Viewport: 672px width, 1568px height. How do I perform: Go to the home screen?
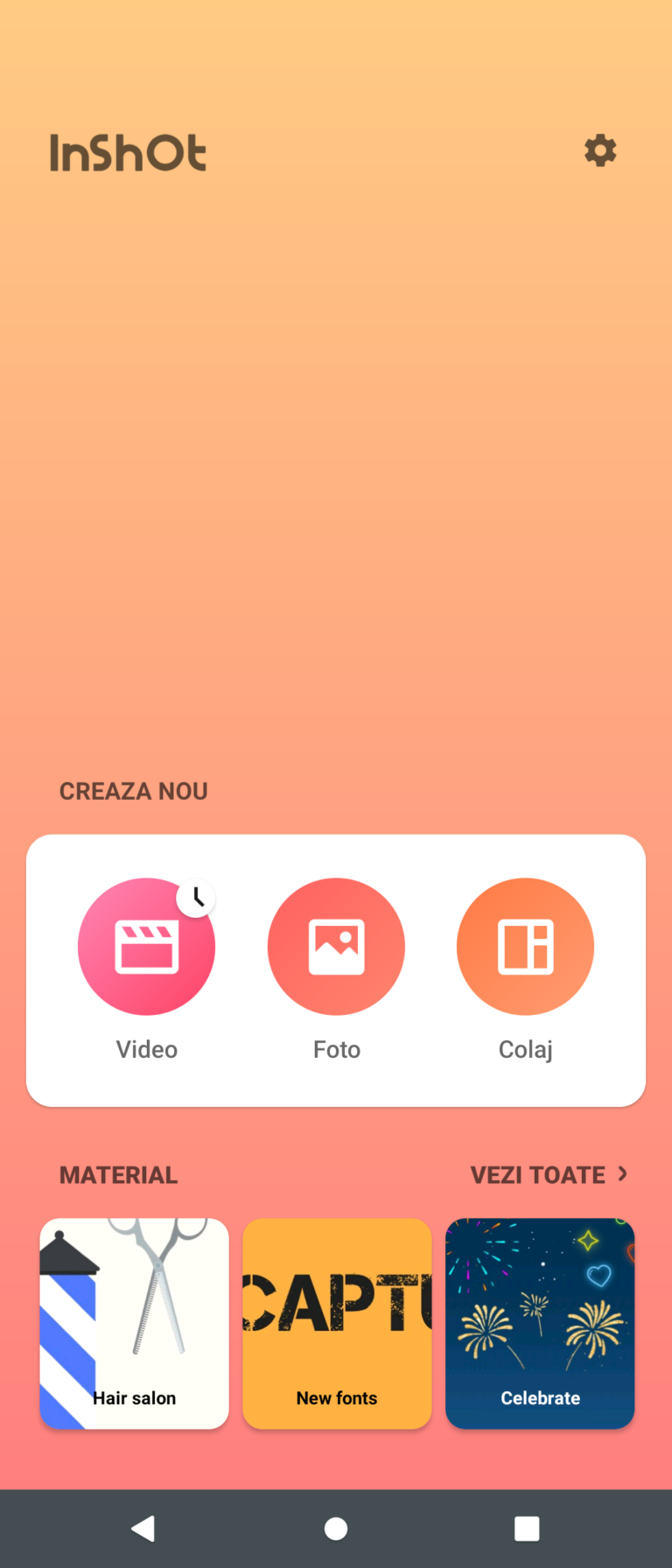tap(336, 1528)
